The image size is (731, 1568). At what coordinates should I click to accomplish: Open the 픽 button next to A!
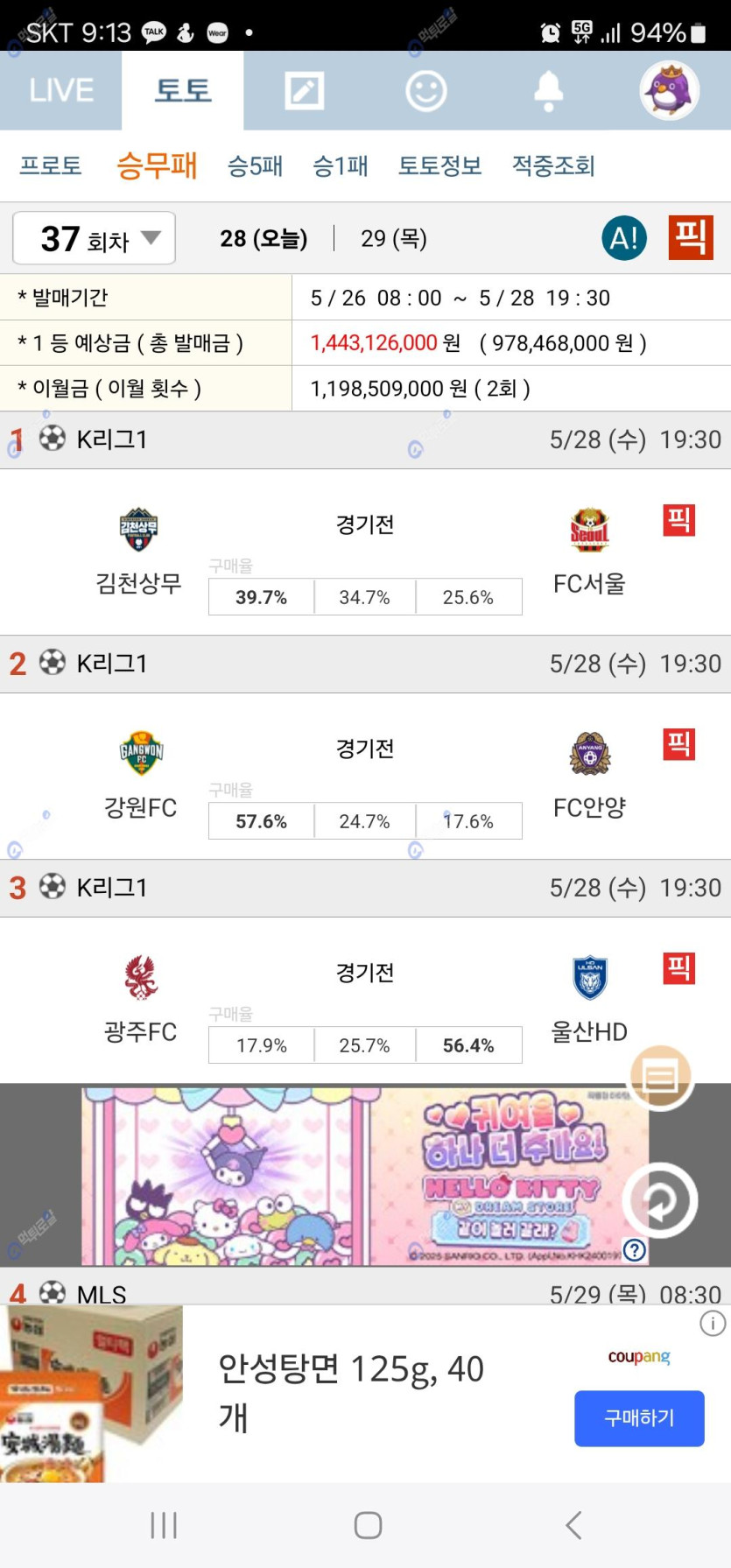pyautogui.click(x=691, y=238)
